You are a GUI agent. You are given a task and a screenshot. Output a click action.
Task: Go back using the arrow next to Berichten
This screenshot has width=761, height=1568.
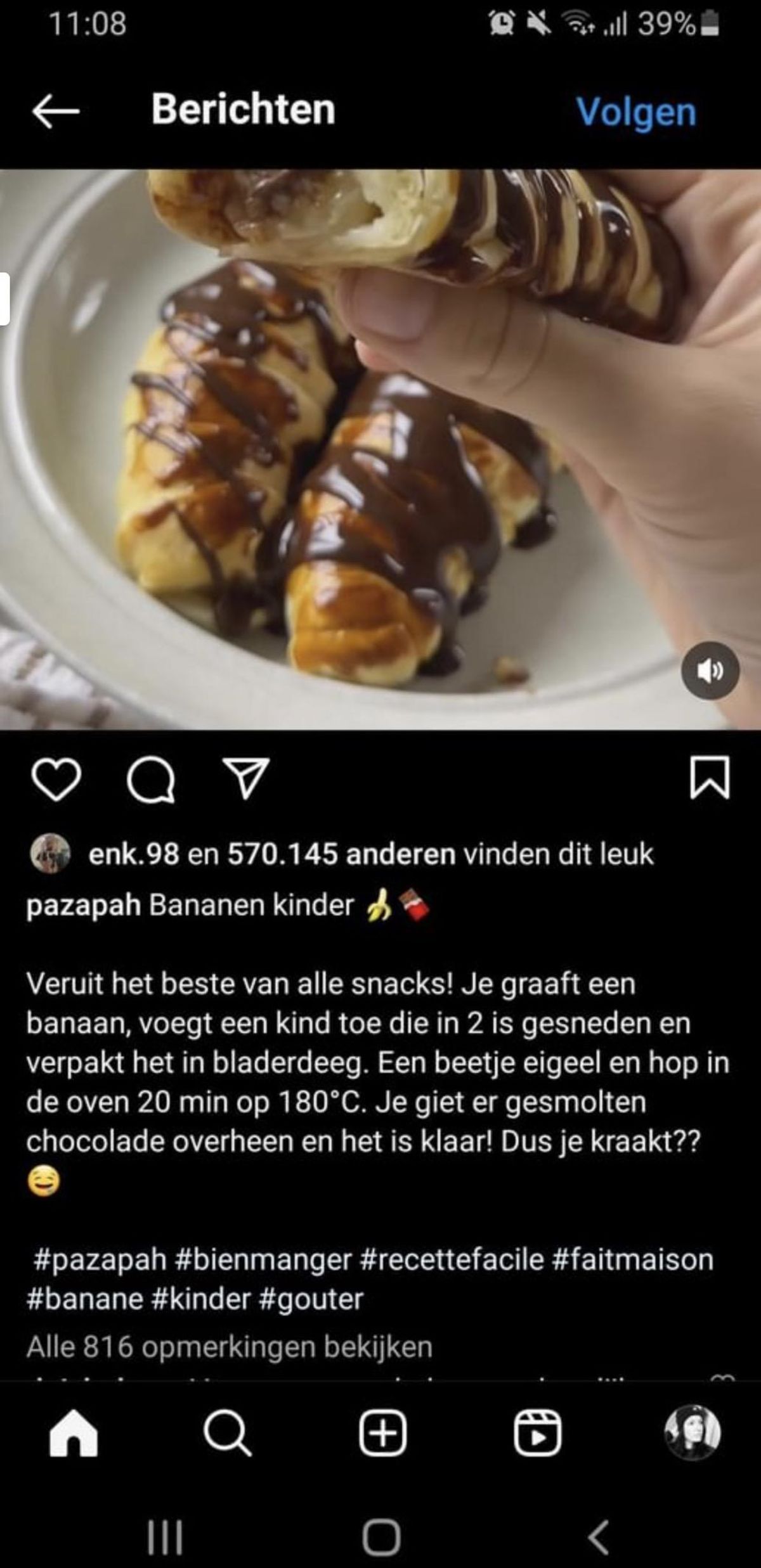point(56,112)
